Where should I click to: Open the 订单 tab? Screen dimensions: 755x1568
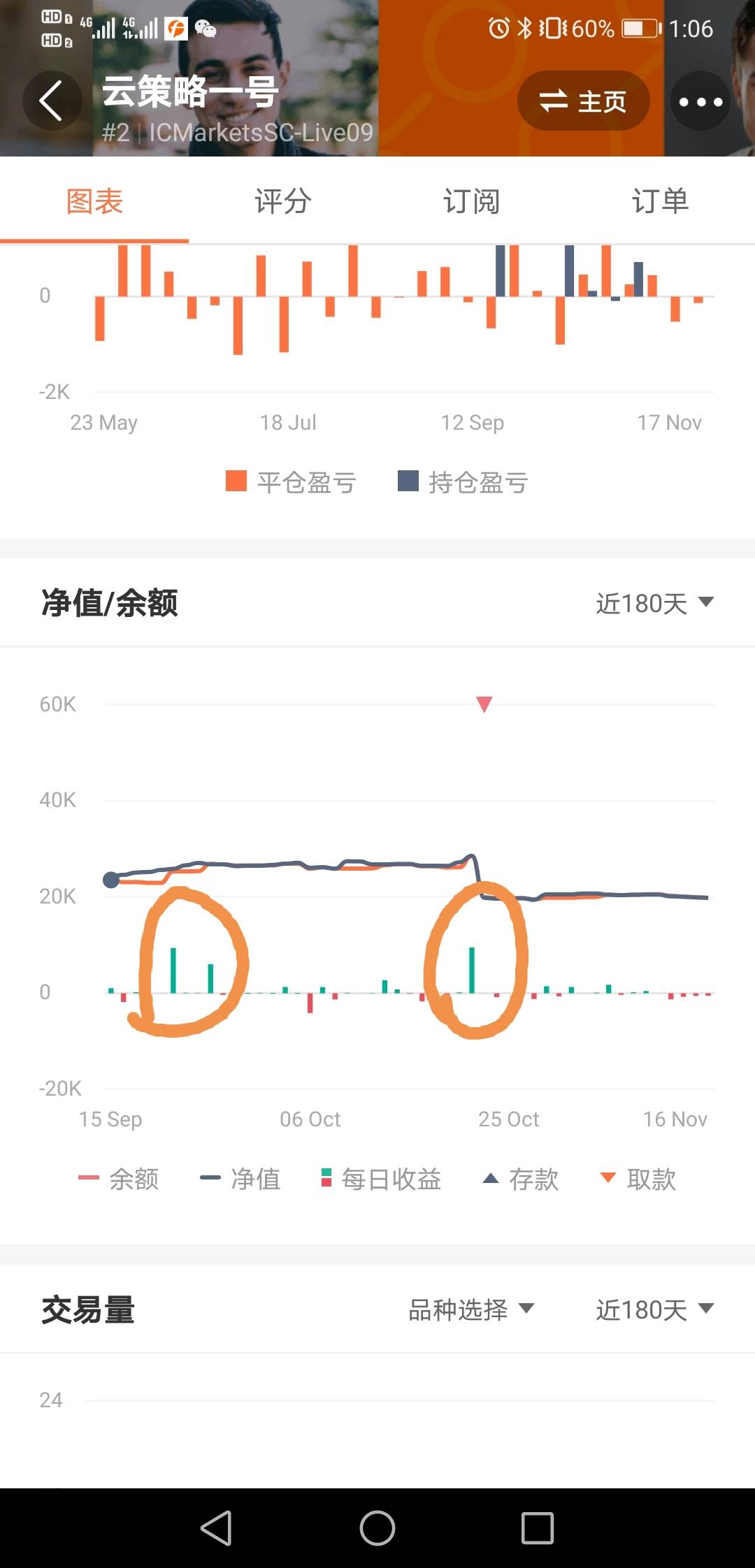pyautogui.click(x=661, y=201)
